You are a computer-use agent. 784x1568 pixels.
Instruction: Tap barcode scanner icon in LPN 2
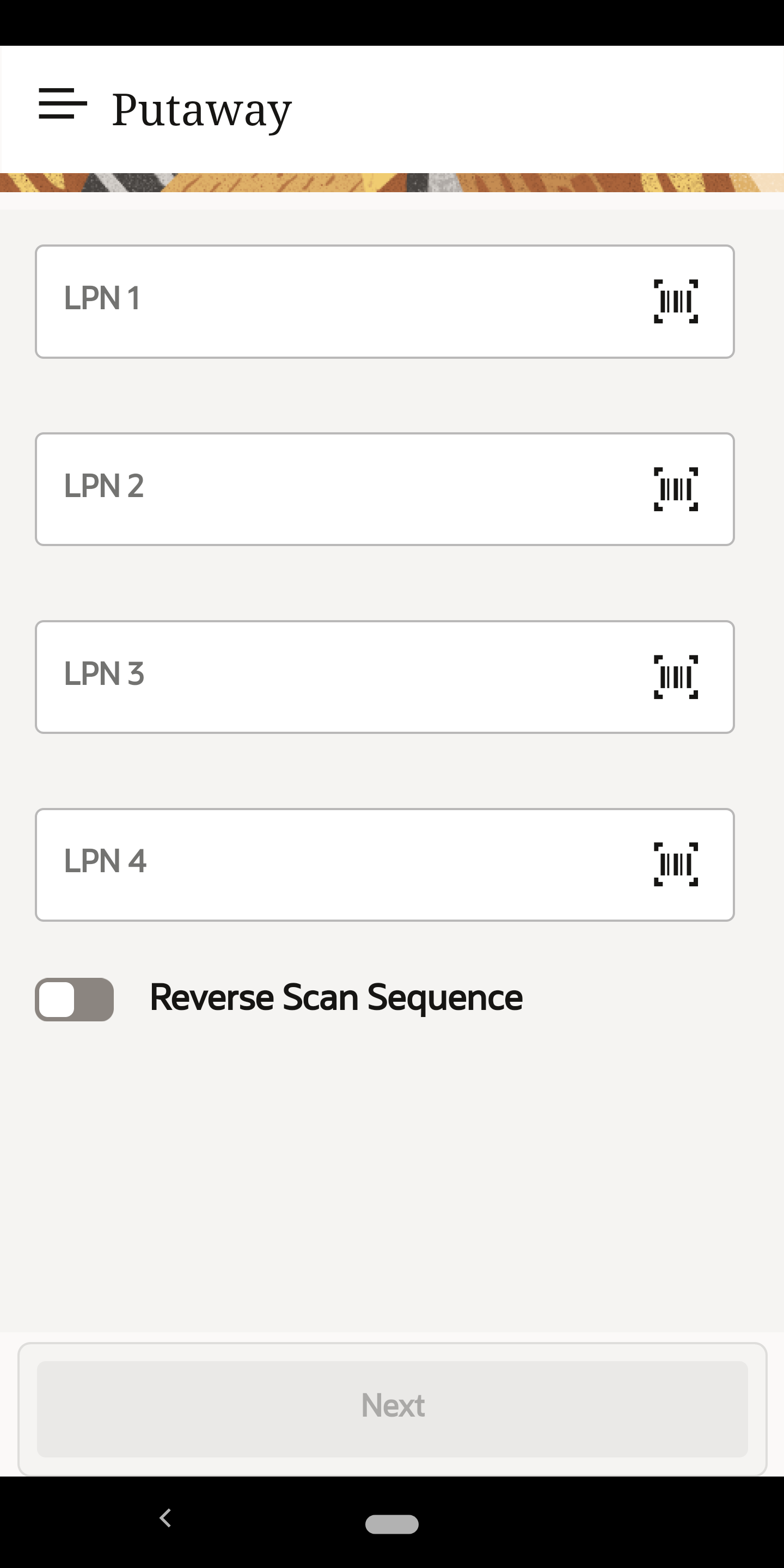(676, 489)
